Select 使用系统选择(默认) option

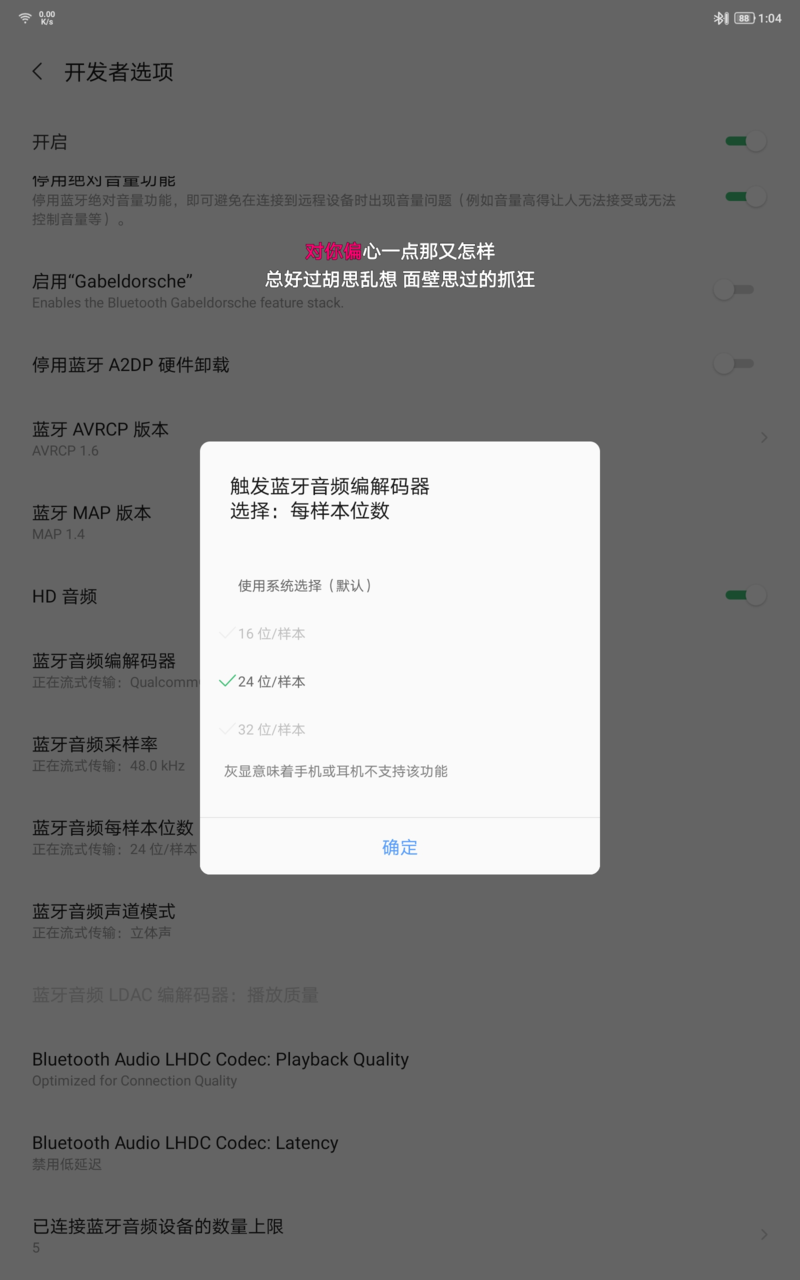pyautogui.click(x=400, y=585)
